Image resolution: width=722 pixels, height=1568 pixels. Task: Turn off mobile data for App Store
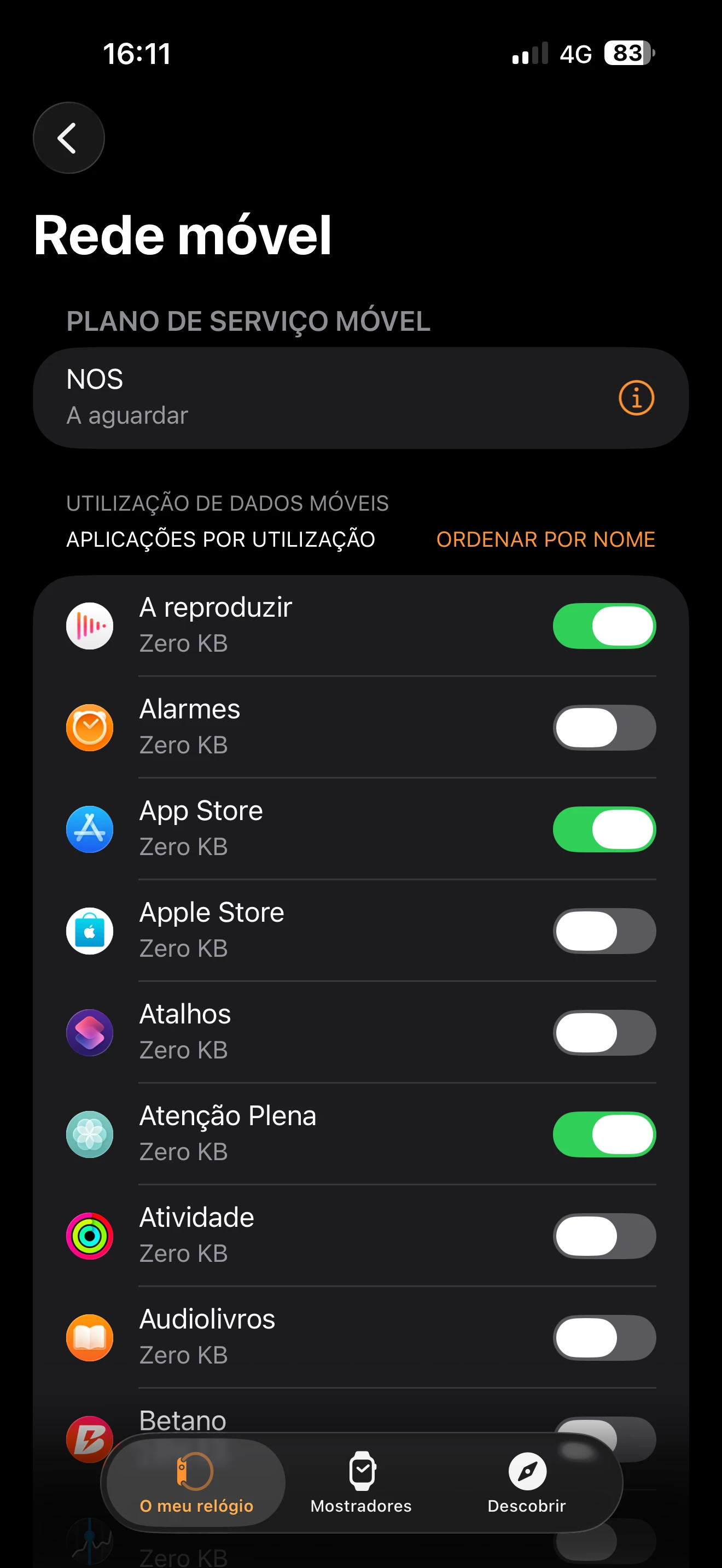[x=604, y=829]
